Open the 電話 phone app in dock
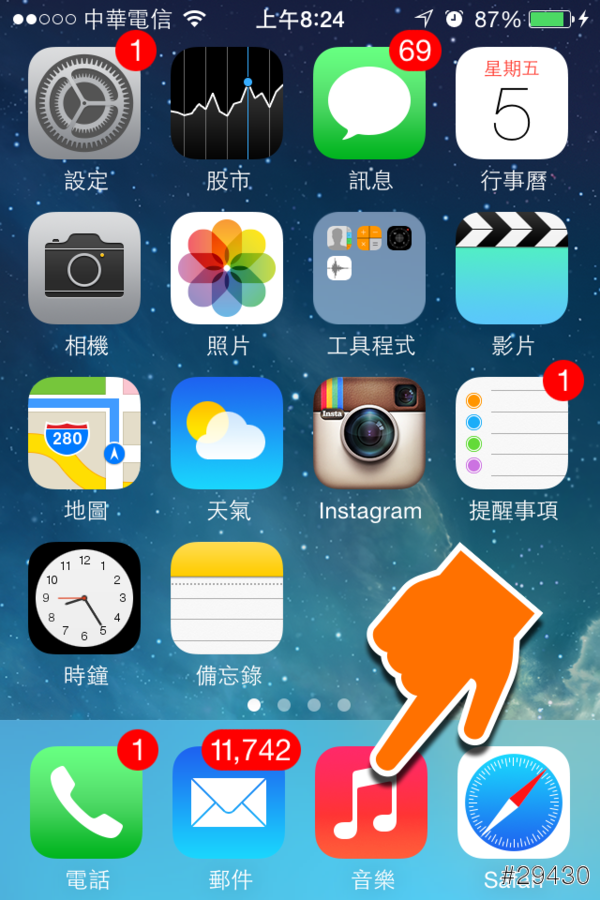Screen dimensions: 600x900 (x=84, y=803)
